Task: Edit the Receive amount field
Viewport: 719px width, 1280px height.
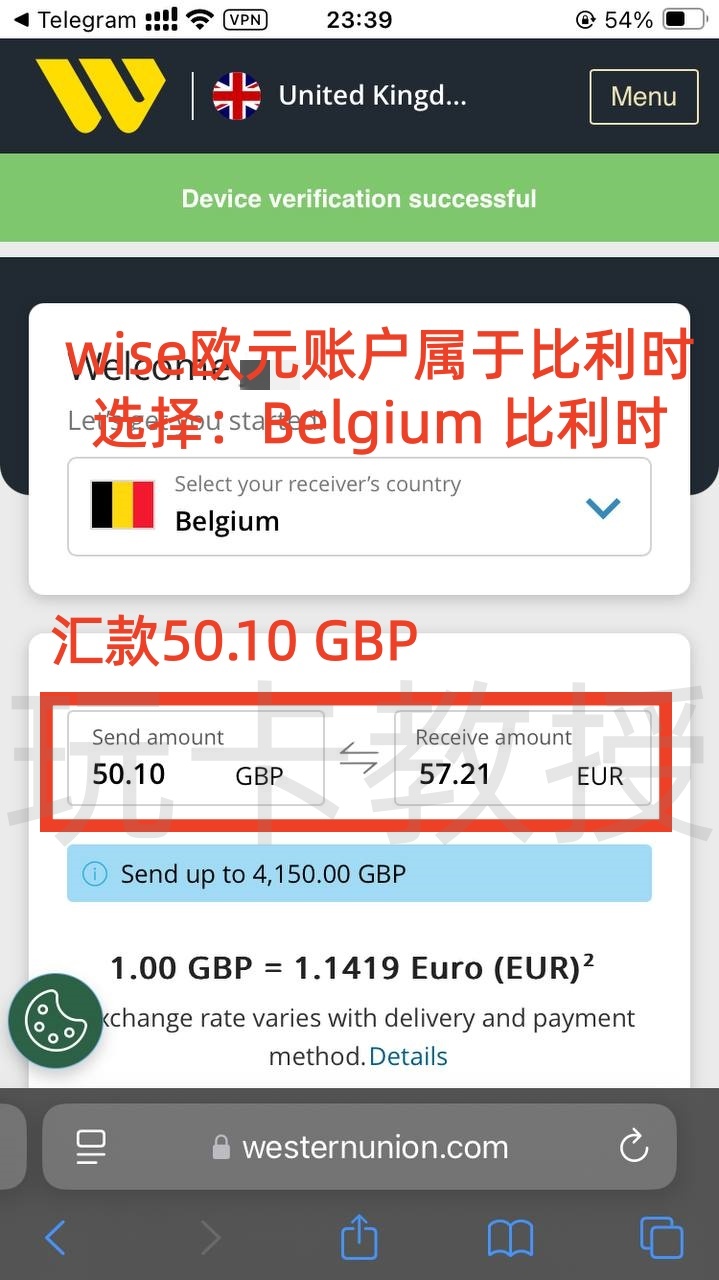Action: (522, 759)
